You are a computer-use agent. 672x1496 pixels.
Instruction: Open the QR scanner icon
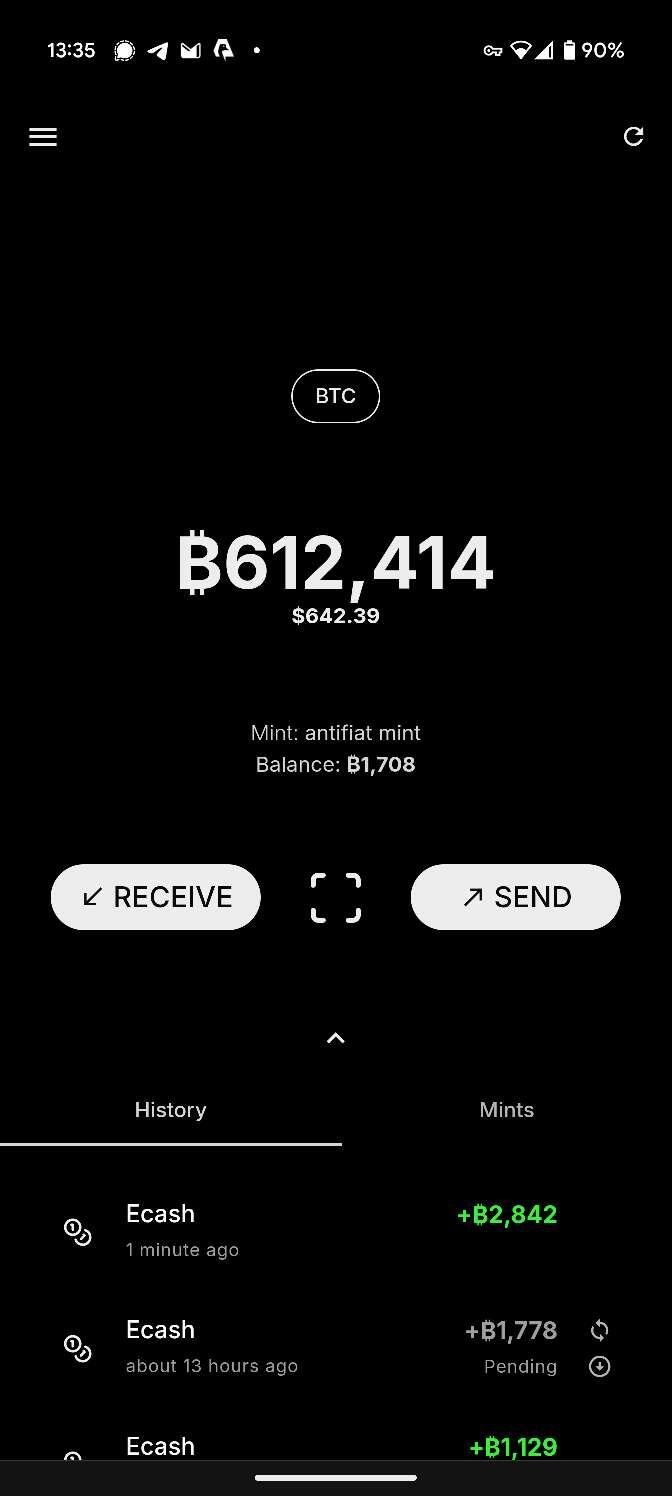click(x=335, y=897)
